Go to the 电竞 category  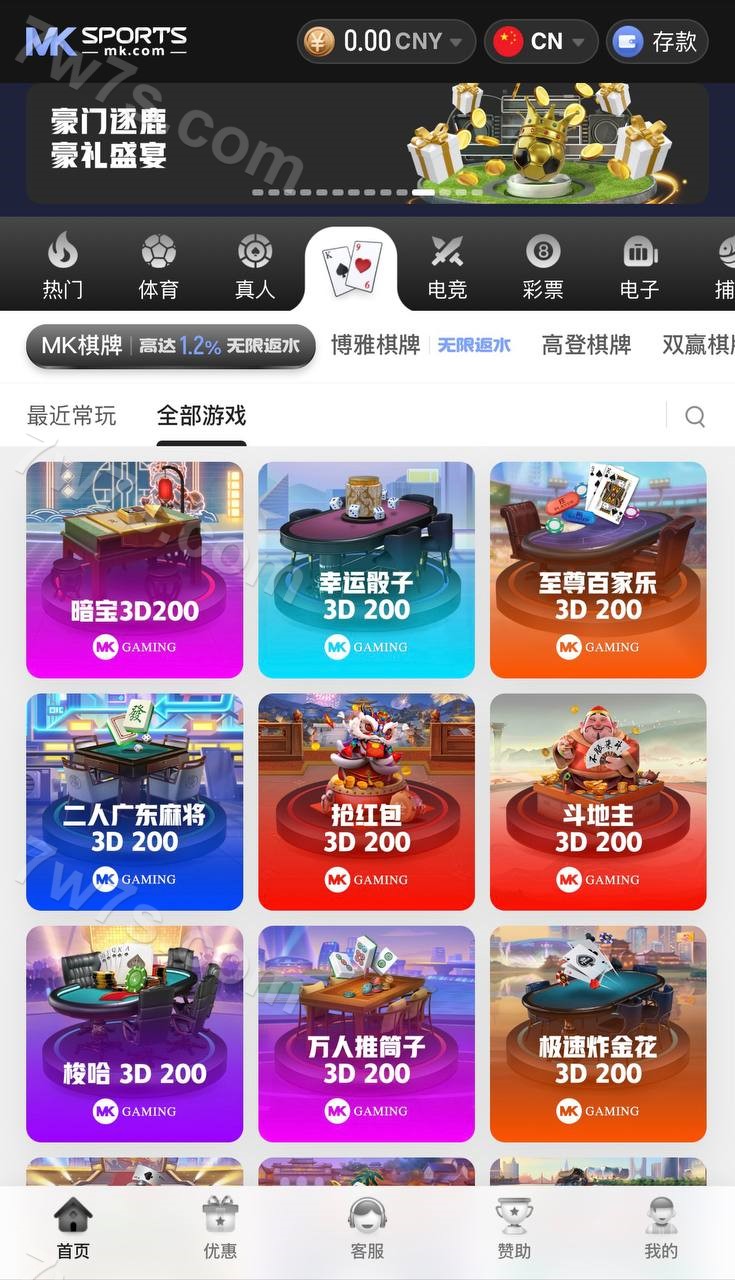click(x=447, y=266)
